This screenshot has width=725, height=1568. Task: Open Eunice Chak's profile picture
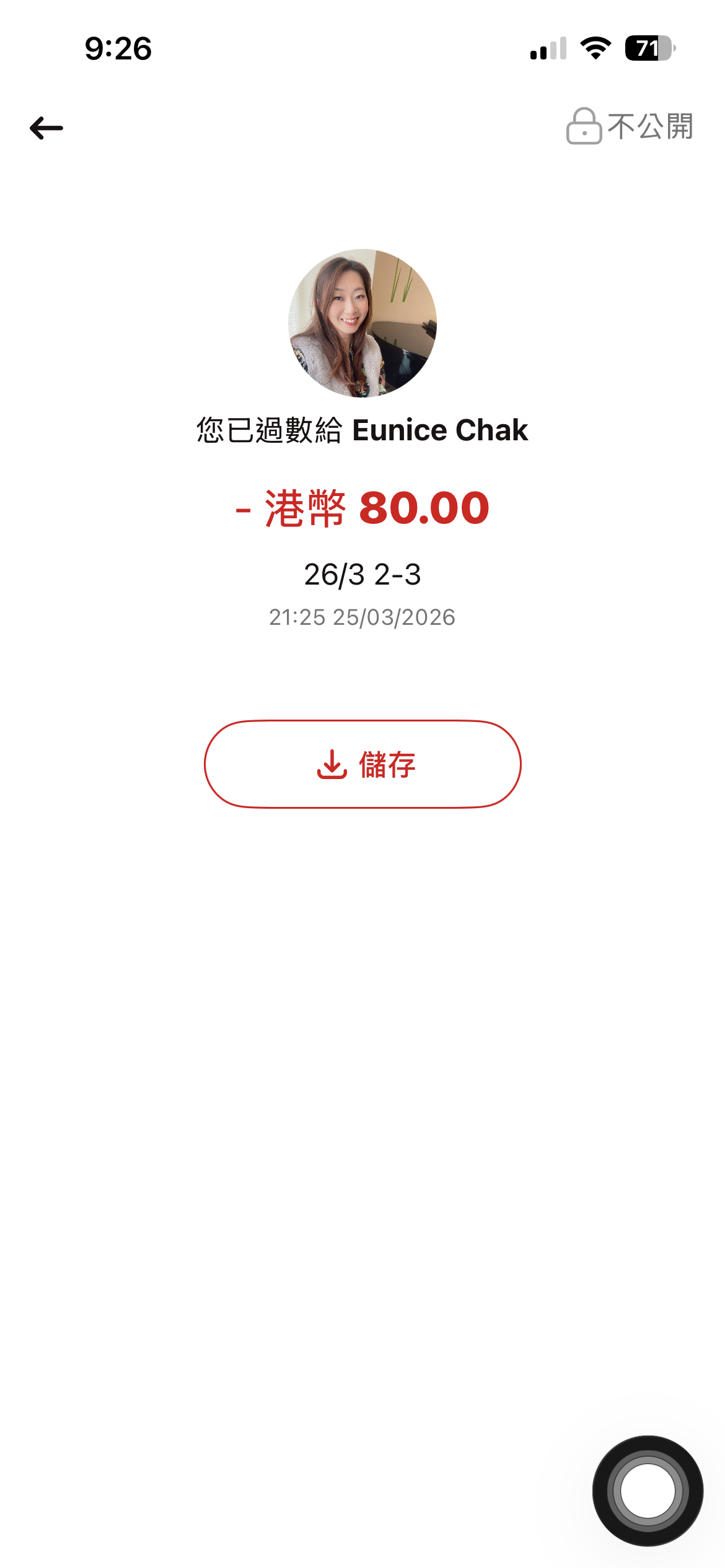click(362, 323)
